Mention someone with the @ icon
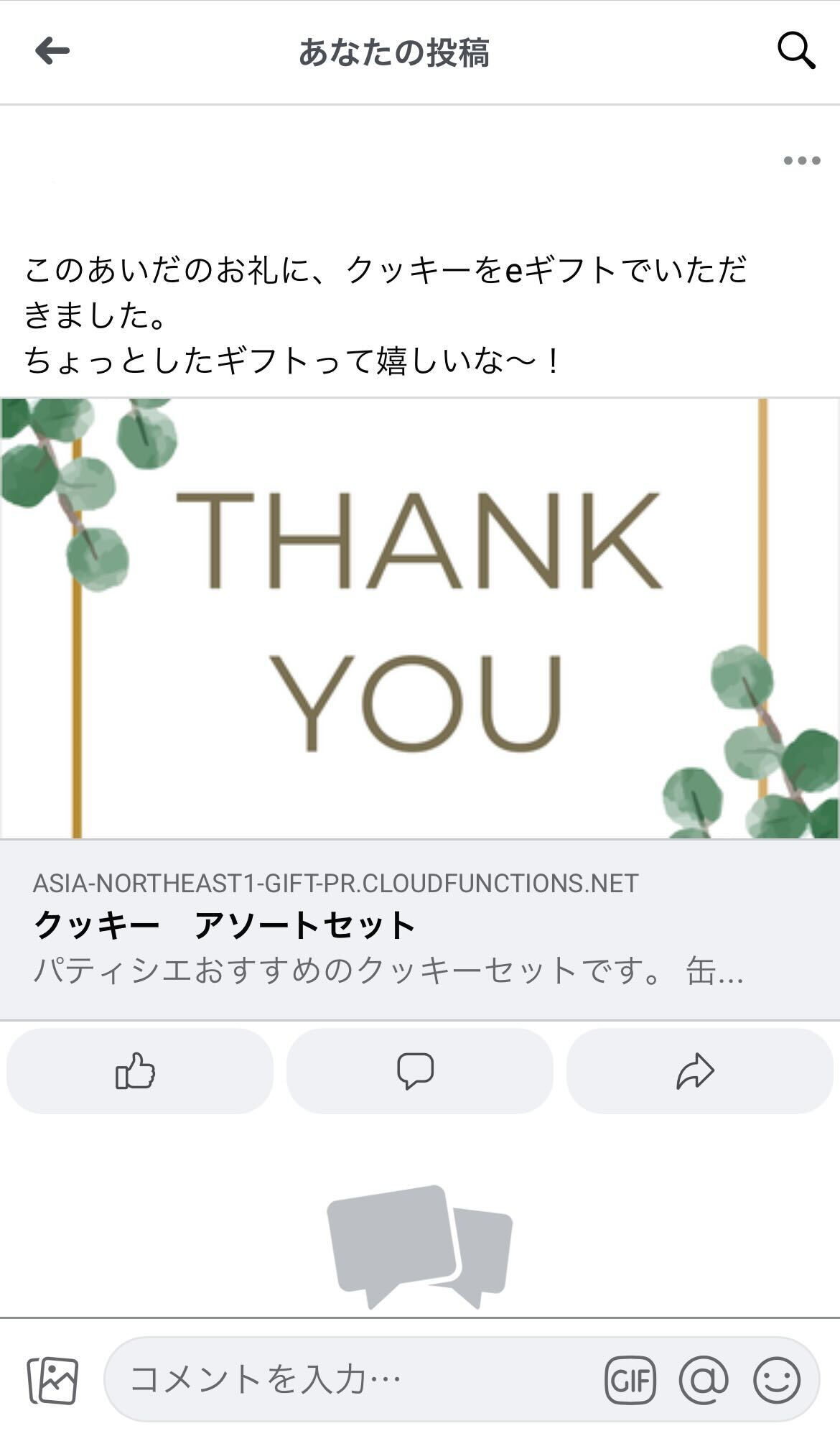 coord(704,1379)
